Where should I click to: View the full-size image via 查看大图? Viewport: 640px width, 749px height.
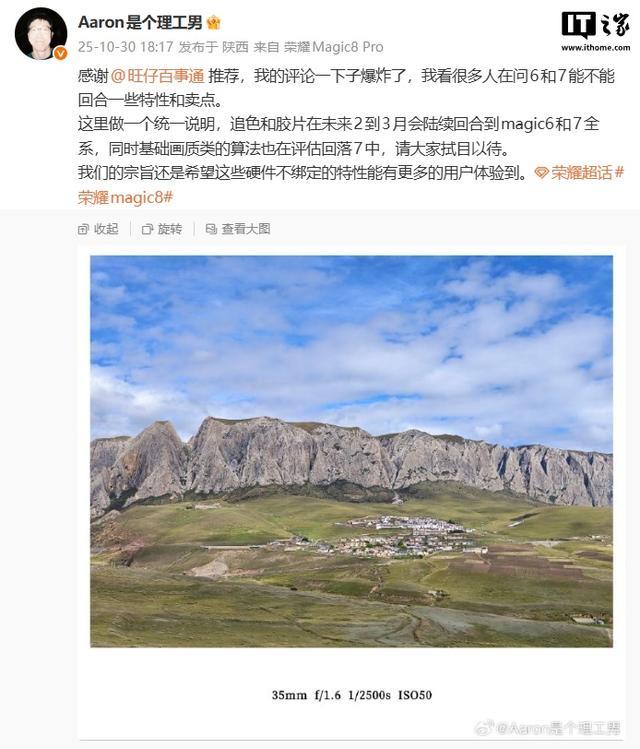[x=238, y=229]
